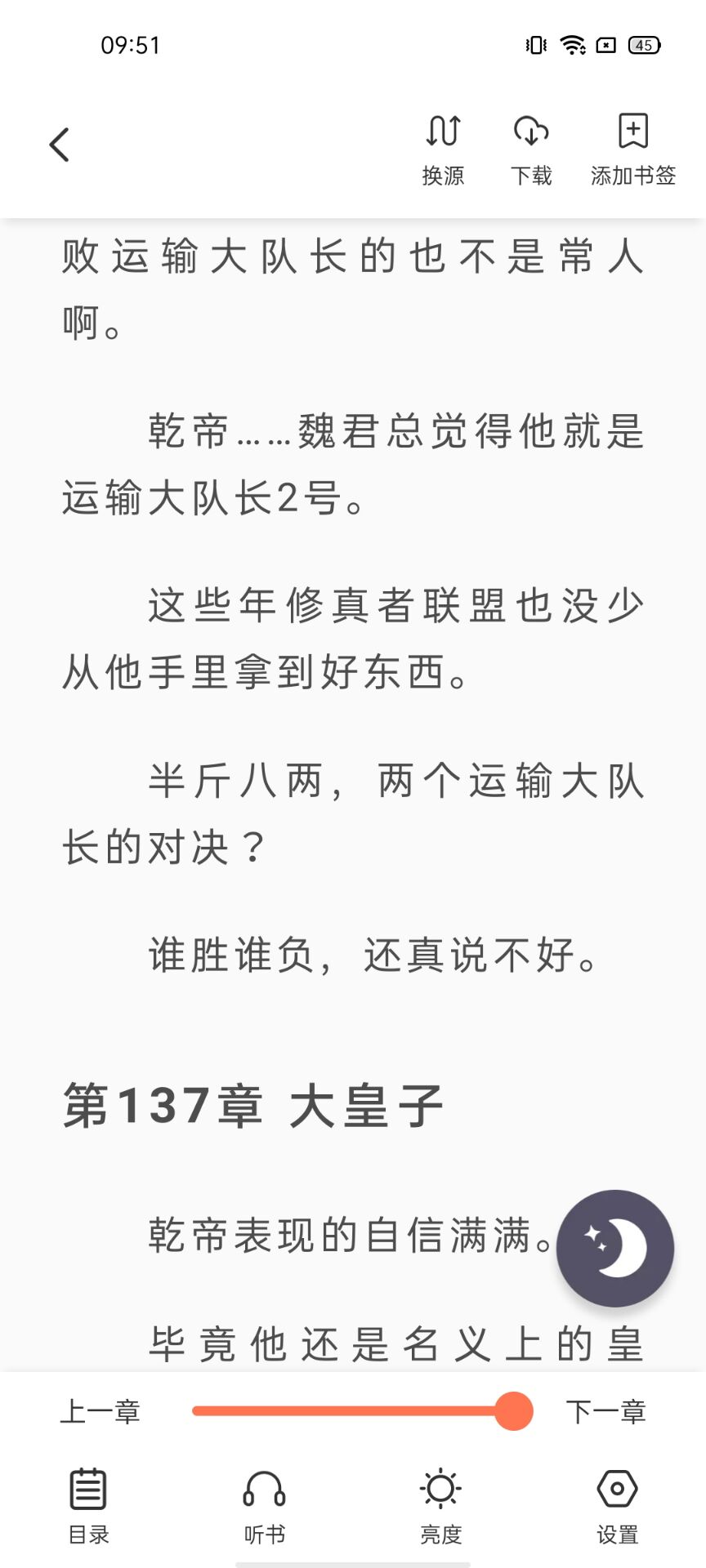Open reader 设置 settings

click(x=618, y=1507)
